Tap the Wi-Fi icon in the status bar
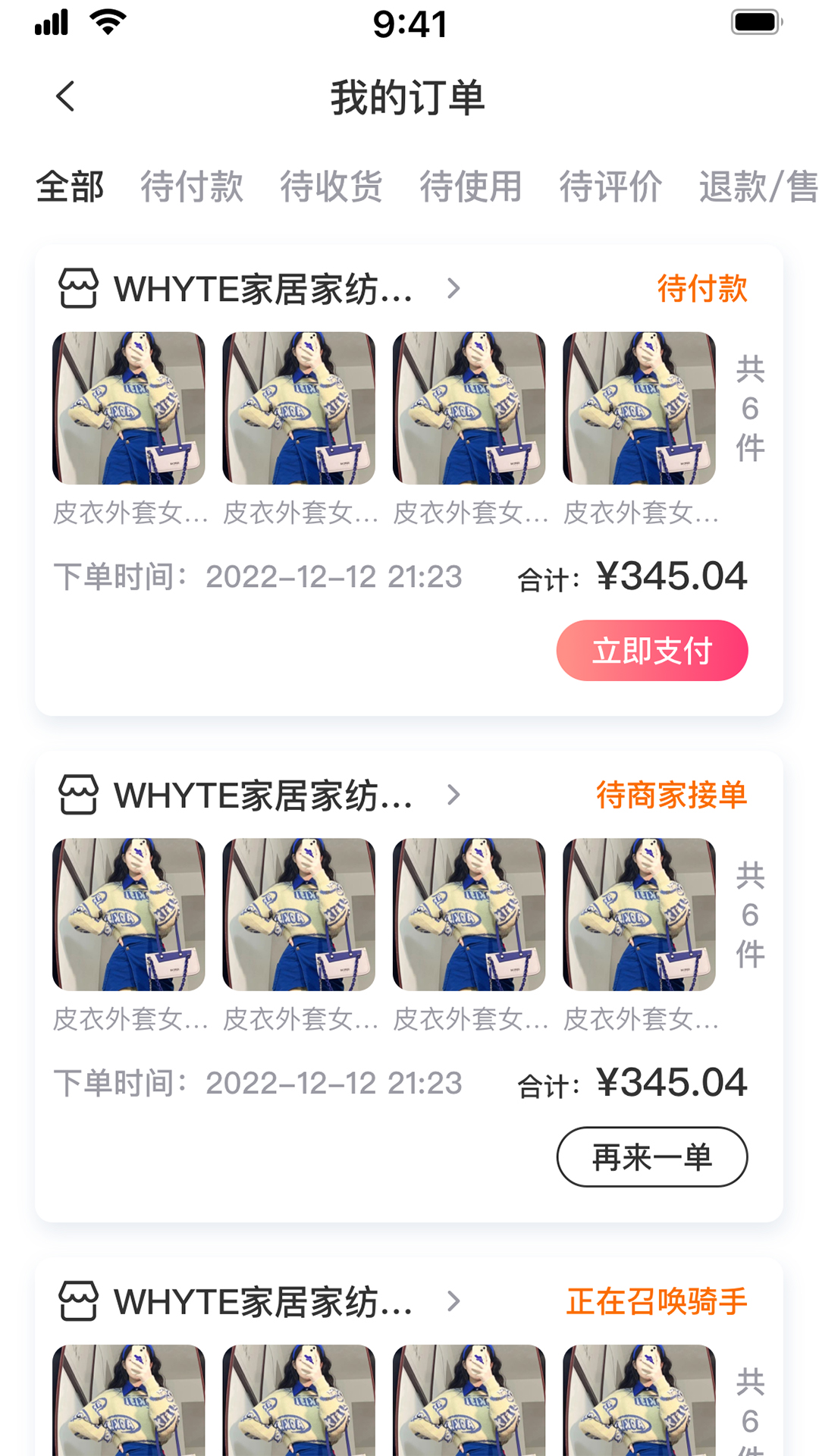The image size is (819, 1456). (108, 23)
